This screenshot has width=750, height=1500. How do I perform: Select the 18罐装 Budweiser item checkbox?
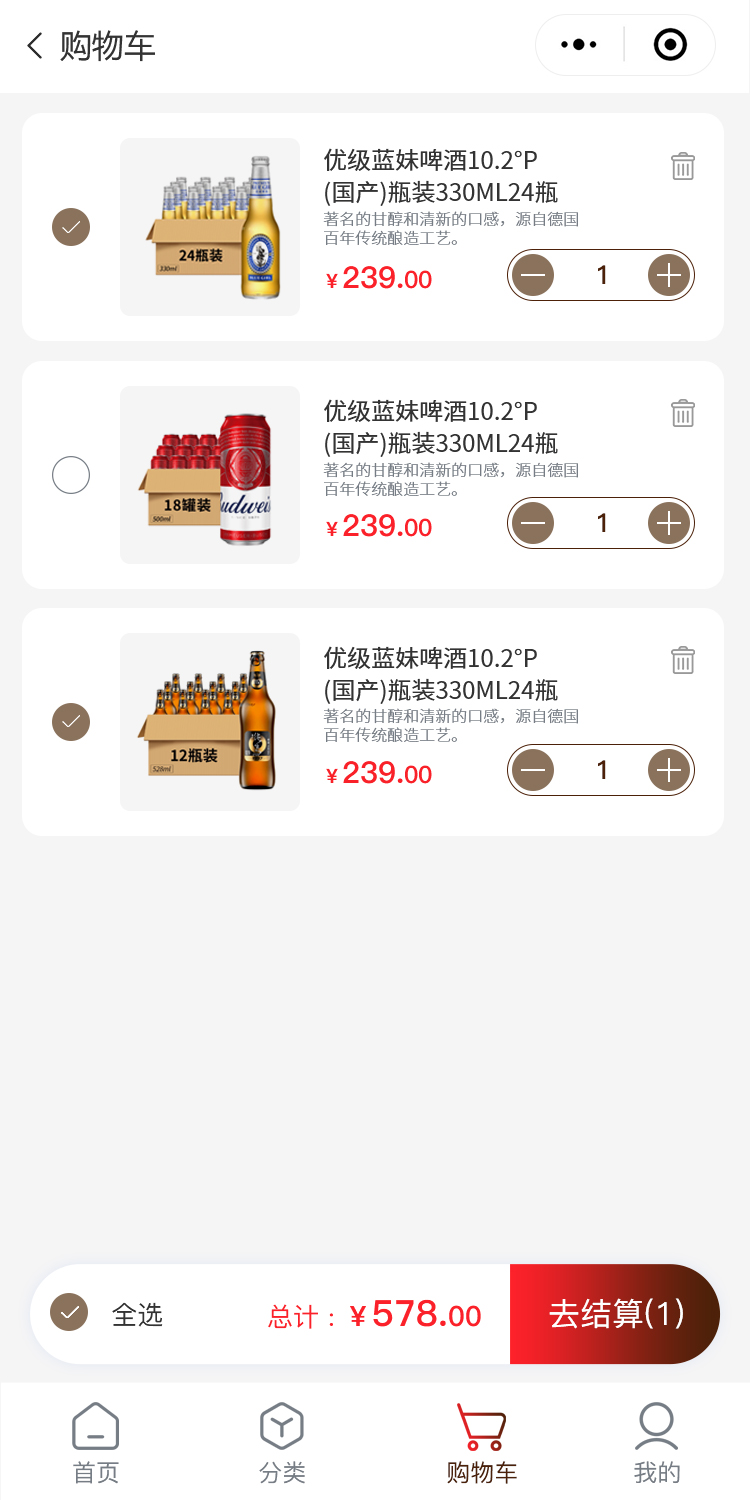pyautogui.click(x=71, y=475)
